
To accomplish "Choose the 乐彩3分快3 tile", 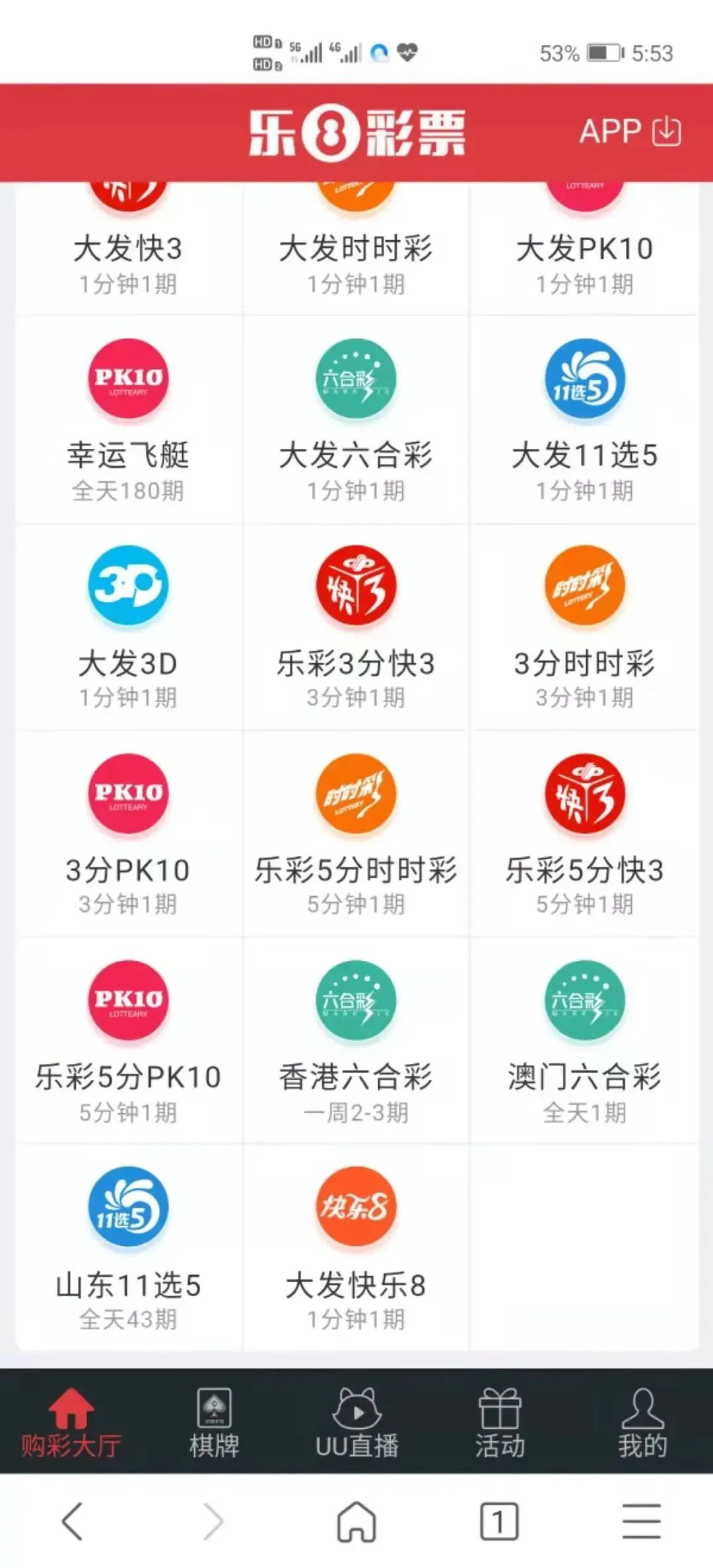I will point(356,627).
